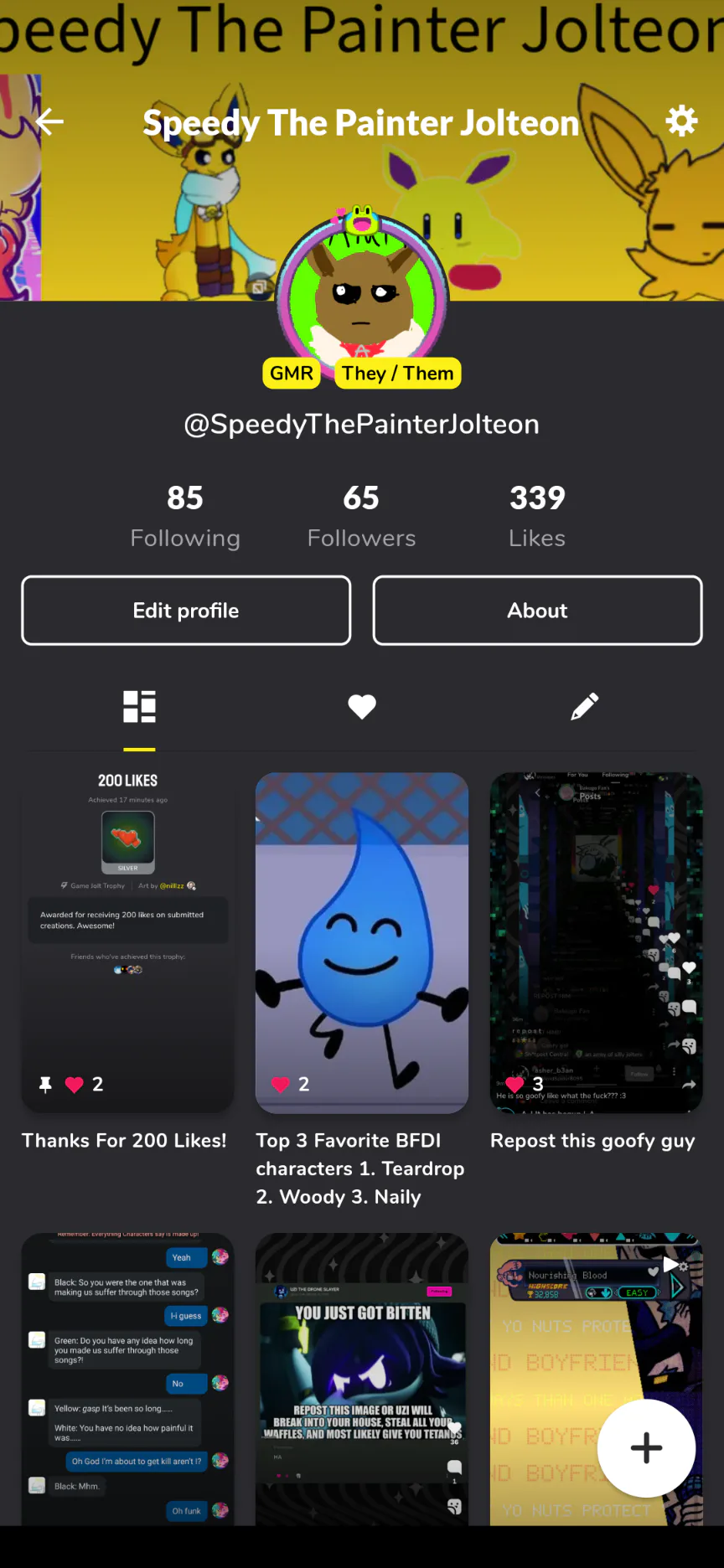The image size is (724, 1568).
Task: Switch to the pencil drafts tab
Action: click(584, 707)
